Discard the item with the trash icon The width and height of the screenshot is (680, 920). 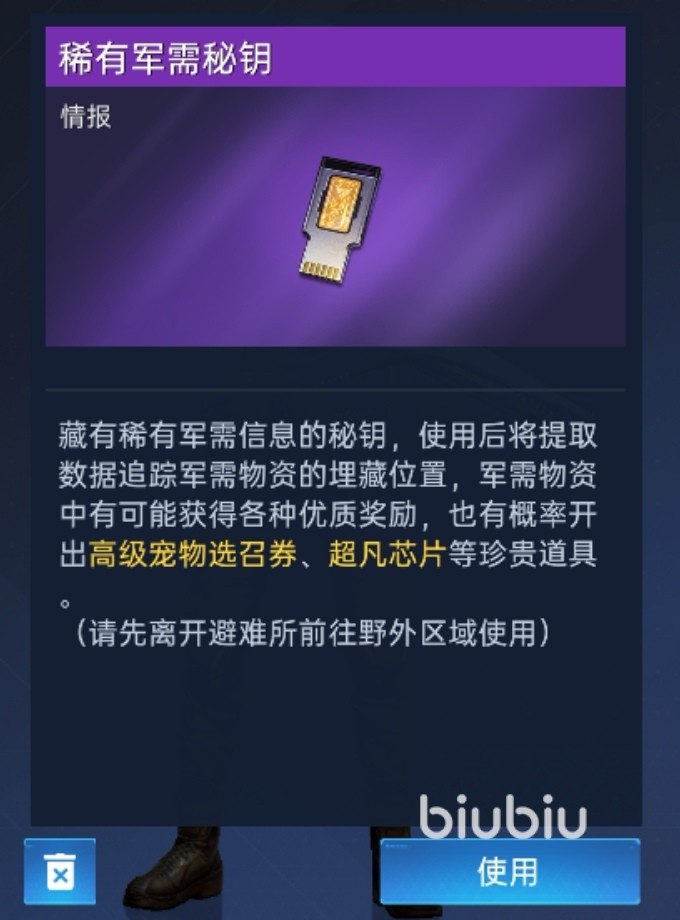(x=60, y=871)
